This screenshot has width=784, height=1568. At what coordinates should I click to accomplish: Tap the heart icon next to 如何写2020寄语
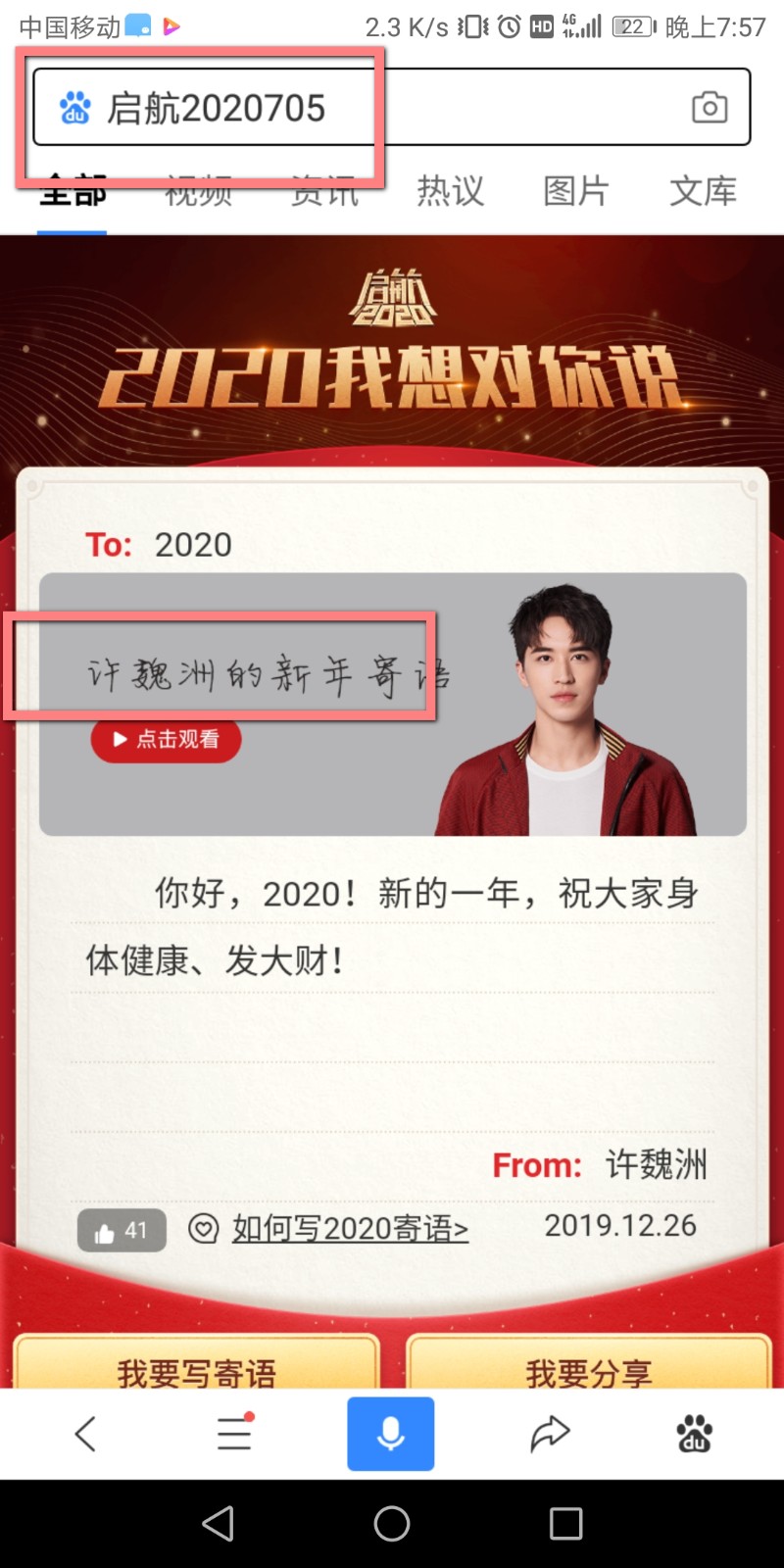(202, 1228)
